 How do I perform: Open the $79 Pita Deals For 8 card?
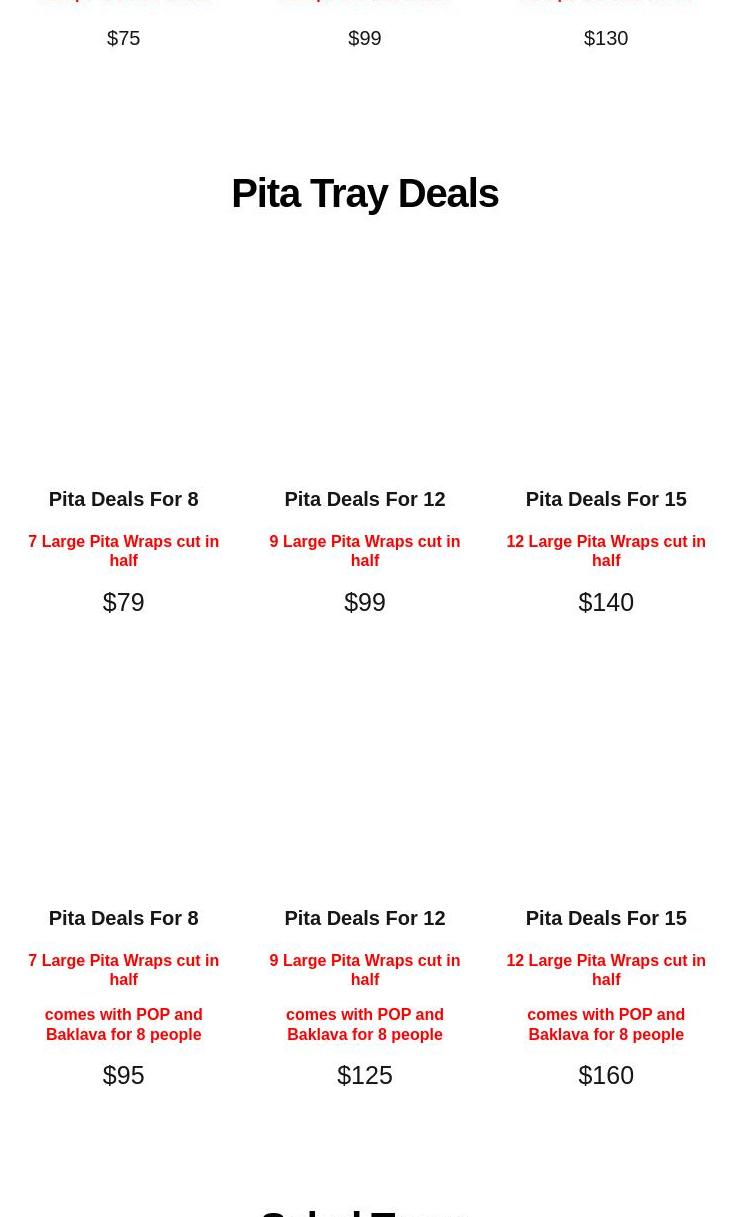[x=123, y=499]
